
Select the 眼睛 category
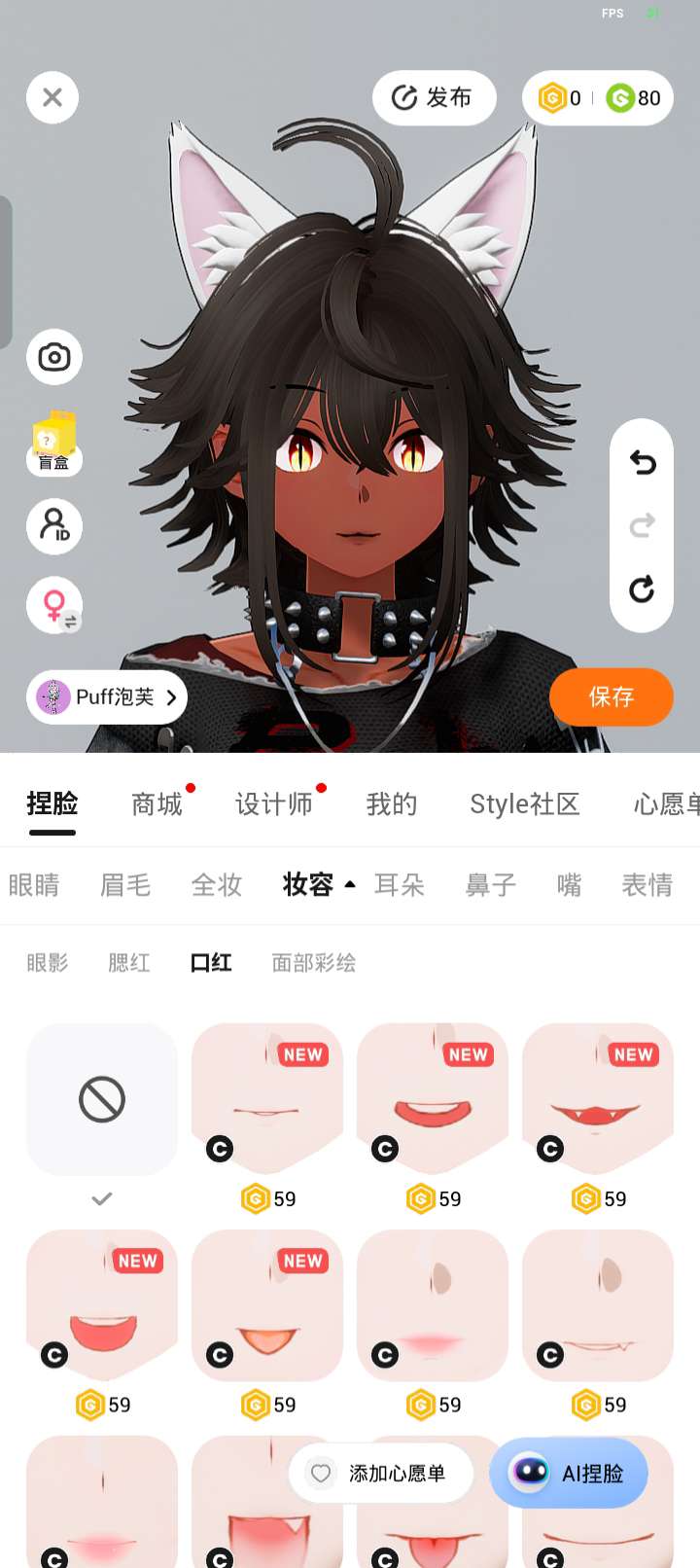pyautogui.click(x=34, y=885)
